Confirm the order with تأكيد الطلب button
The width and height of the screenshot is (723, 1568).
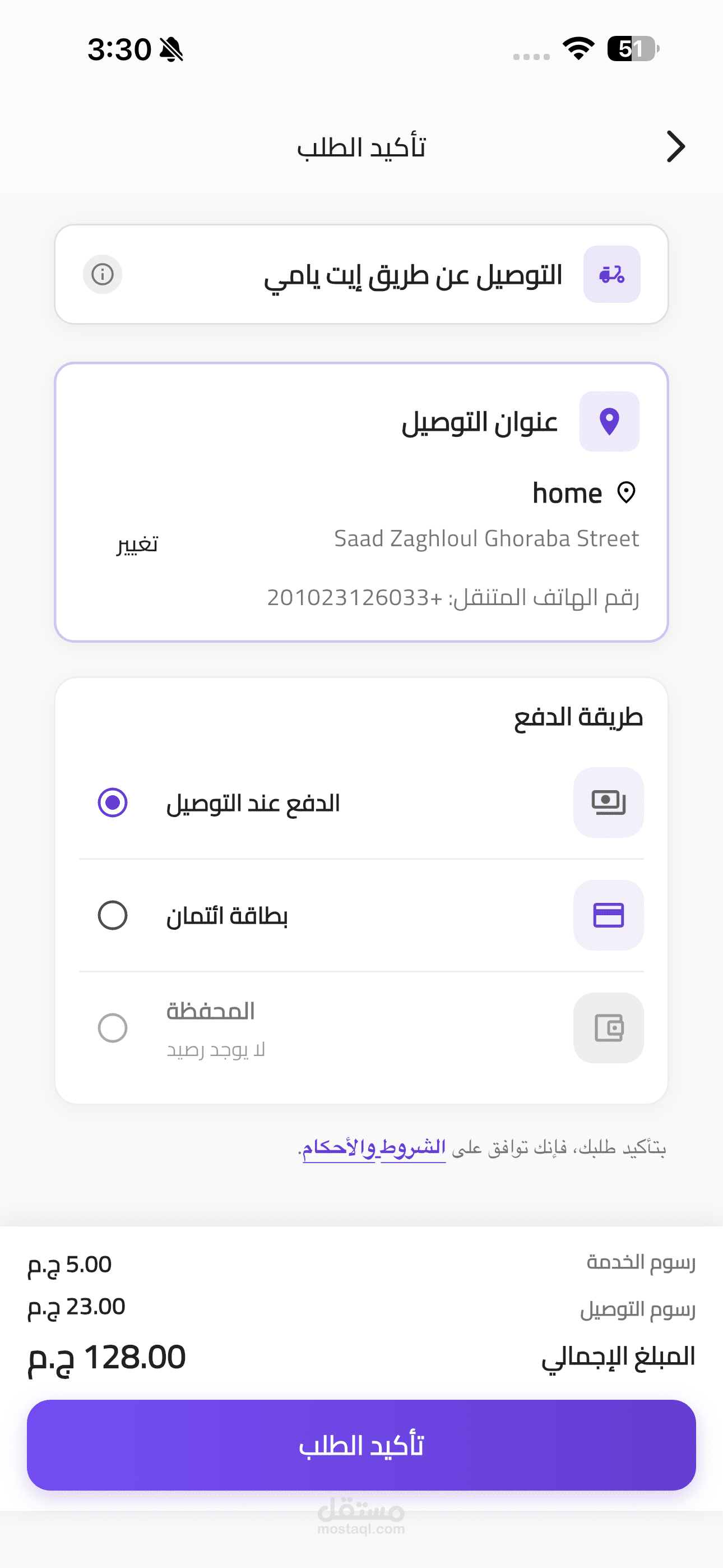[361, 1445]
